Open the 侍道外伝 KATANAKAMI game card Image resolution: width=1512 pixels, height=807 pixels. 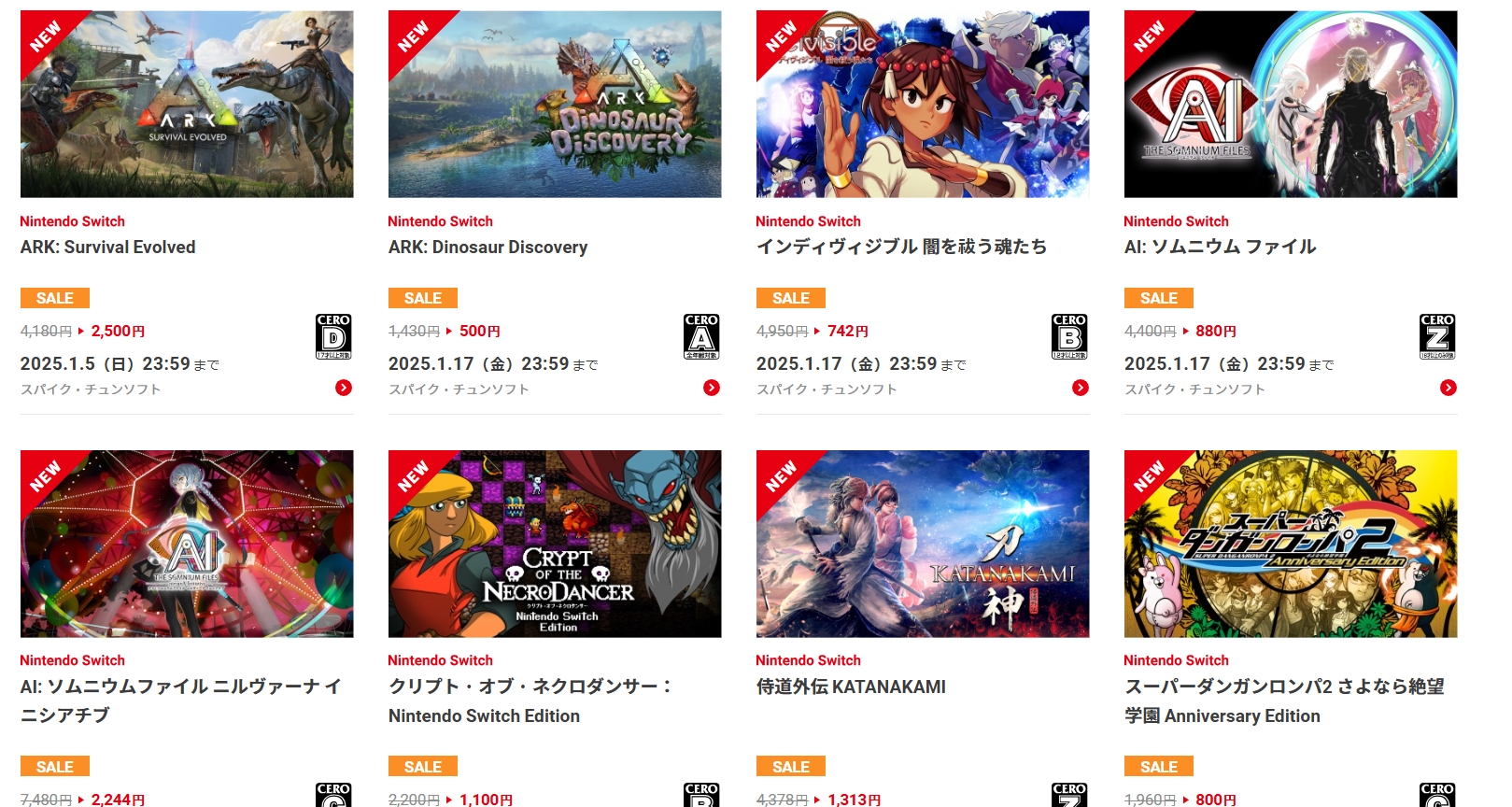(923, 545)
